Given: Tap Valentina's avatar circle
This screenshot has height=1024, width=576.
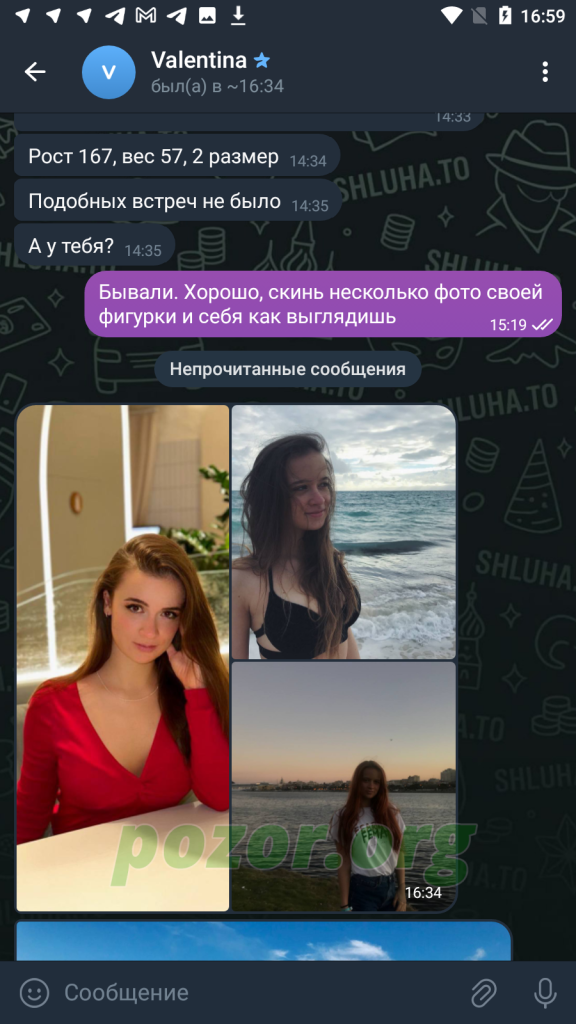Looking at the screenshot, I should point(108,72).
